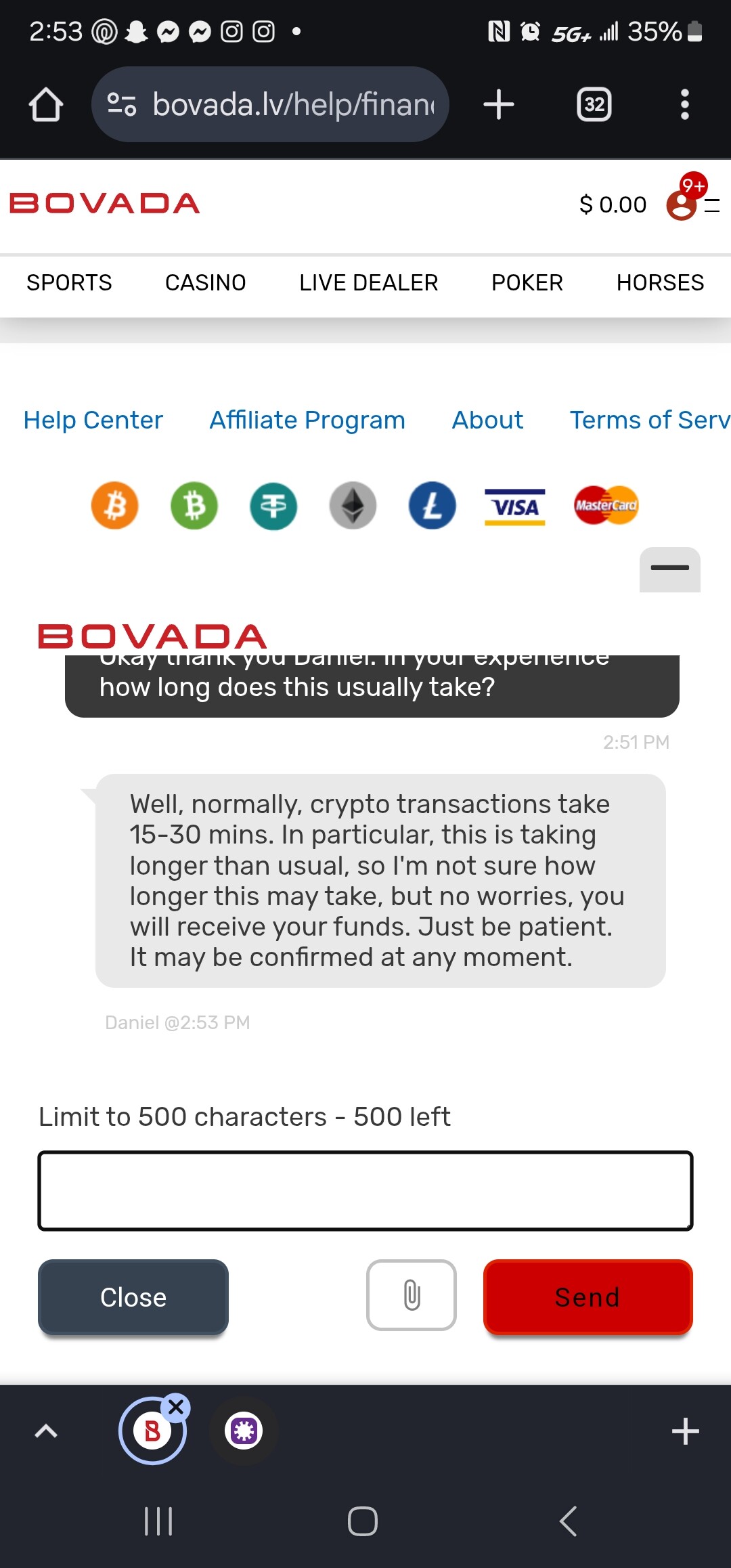731x1568 pixels.
Task: Tap the paperclip attach file button
Action: 411,1295
